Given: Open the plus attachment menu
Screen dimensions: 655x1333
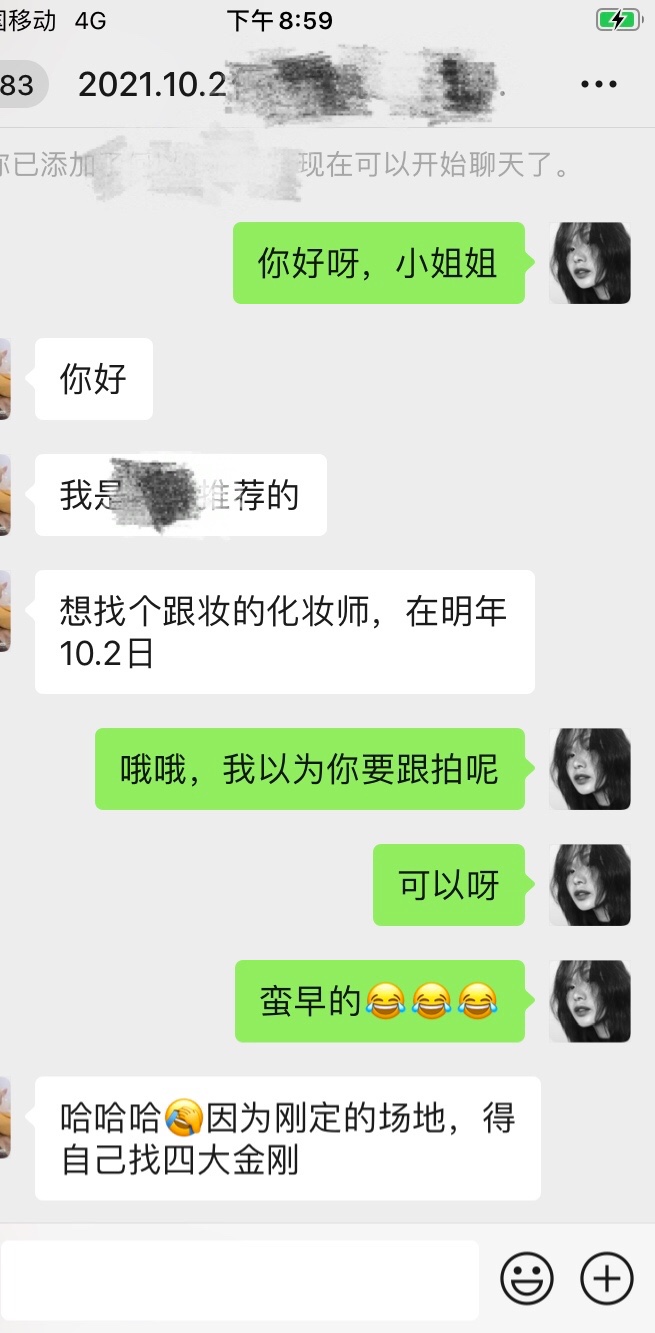Looking at the screenshot, I should point(607,1279).
